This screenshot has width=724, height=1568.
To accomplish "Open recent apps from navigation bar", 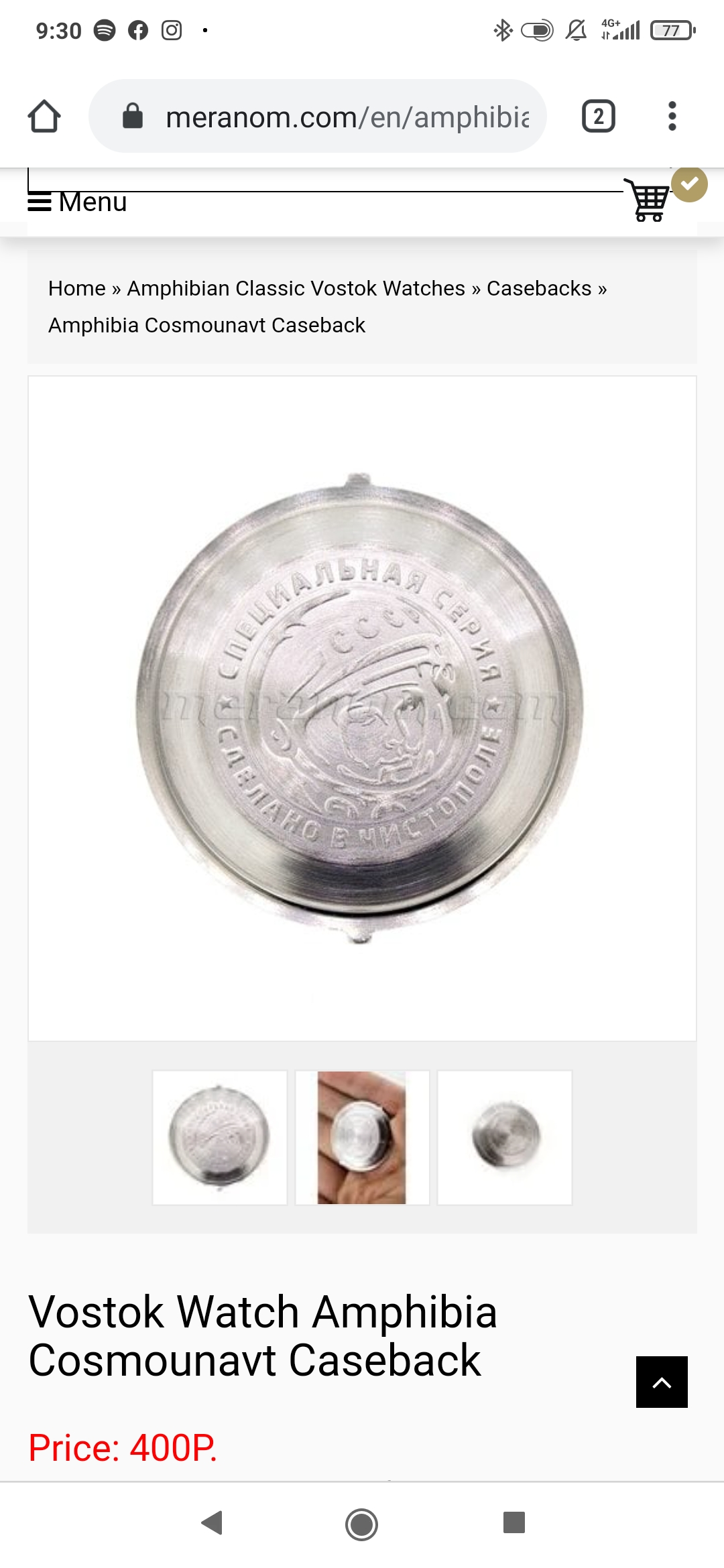I will [x=514, y=1522].
